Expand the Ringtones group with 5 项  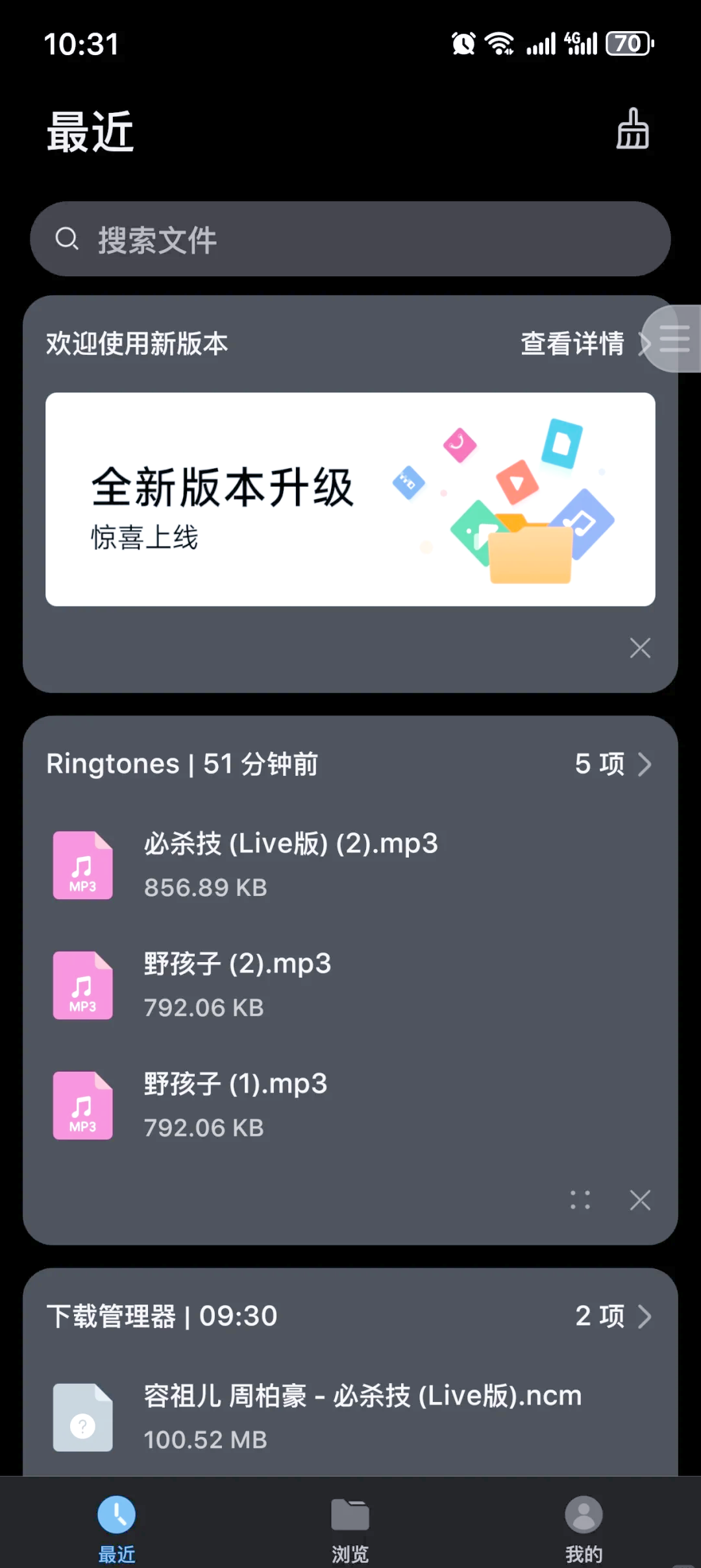612,764
